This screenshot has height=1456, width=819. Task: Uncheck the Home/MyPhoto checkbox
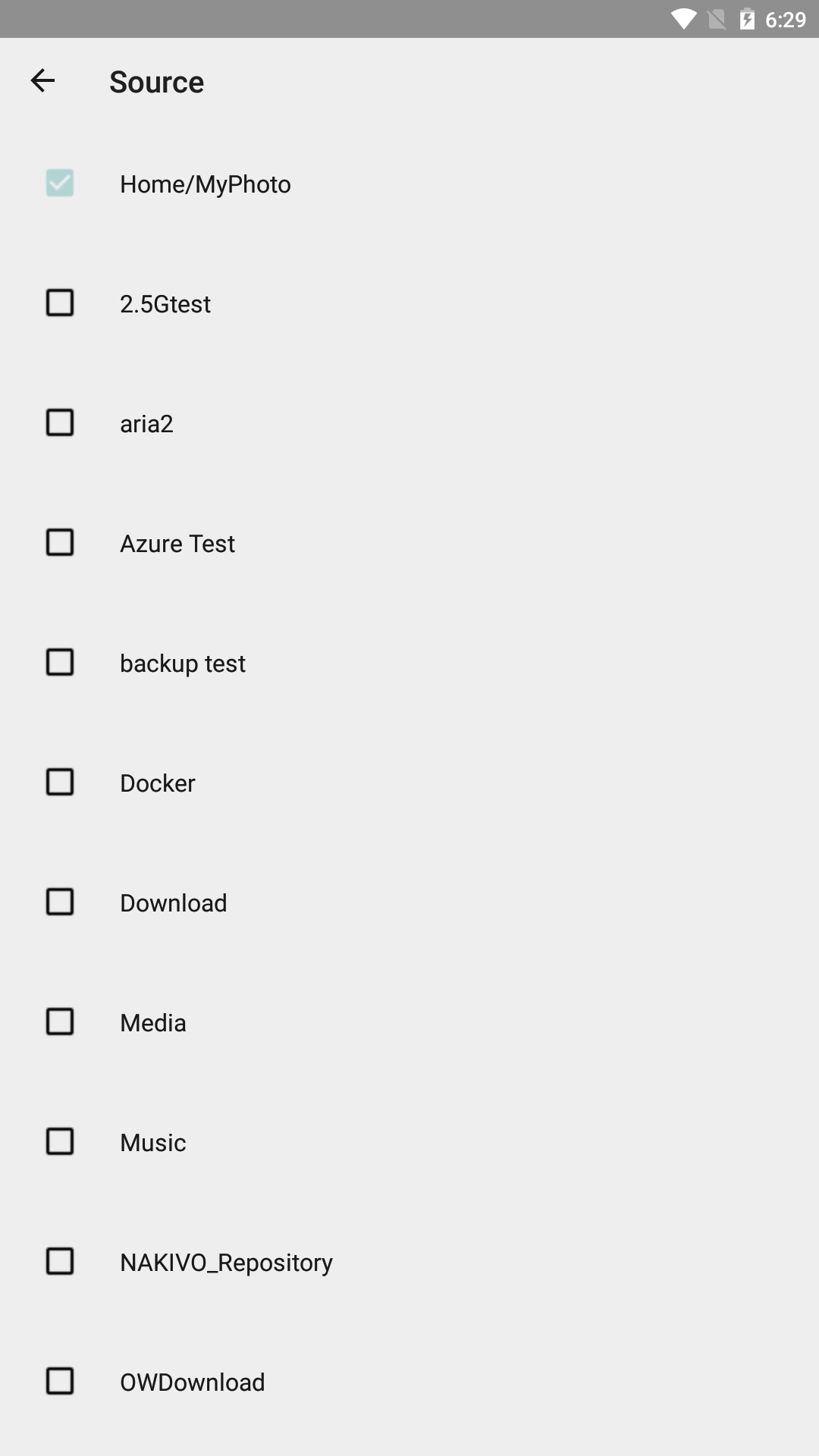click(x=60, y=183)
